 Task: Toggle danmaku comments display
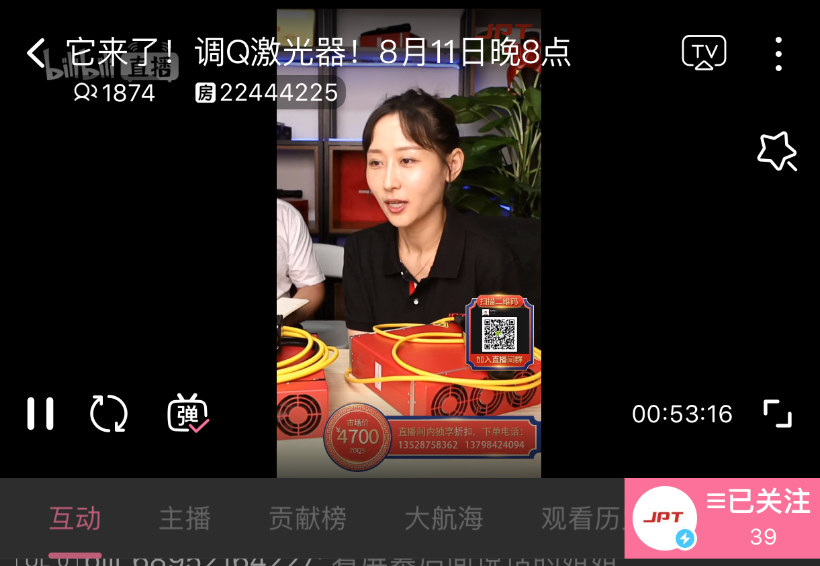point(187,413)
